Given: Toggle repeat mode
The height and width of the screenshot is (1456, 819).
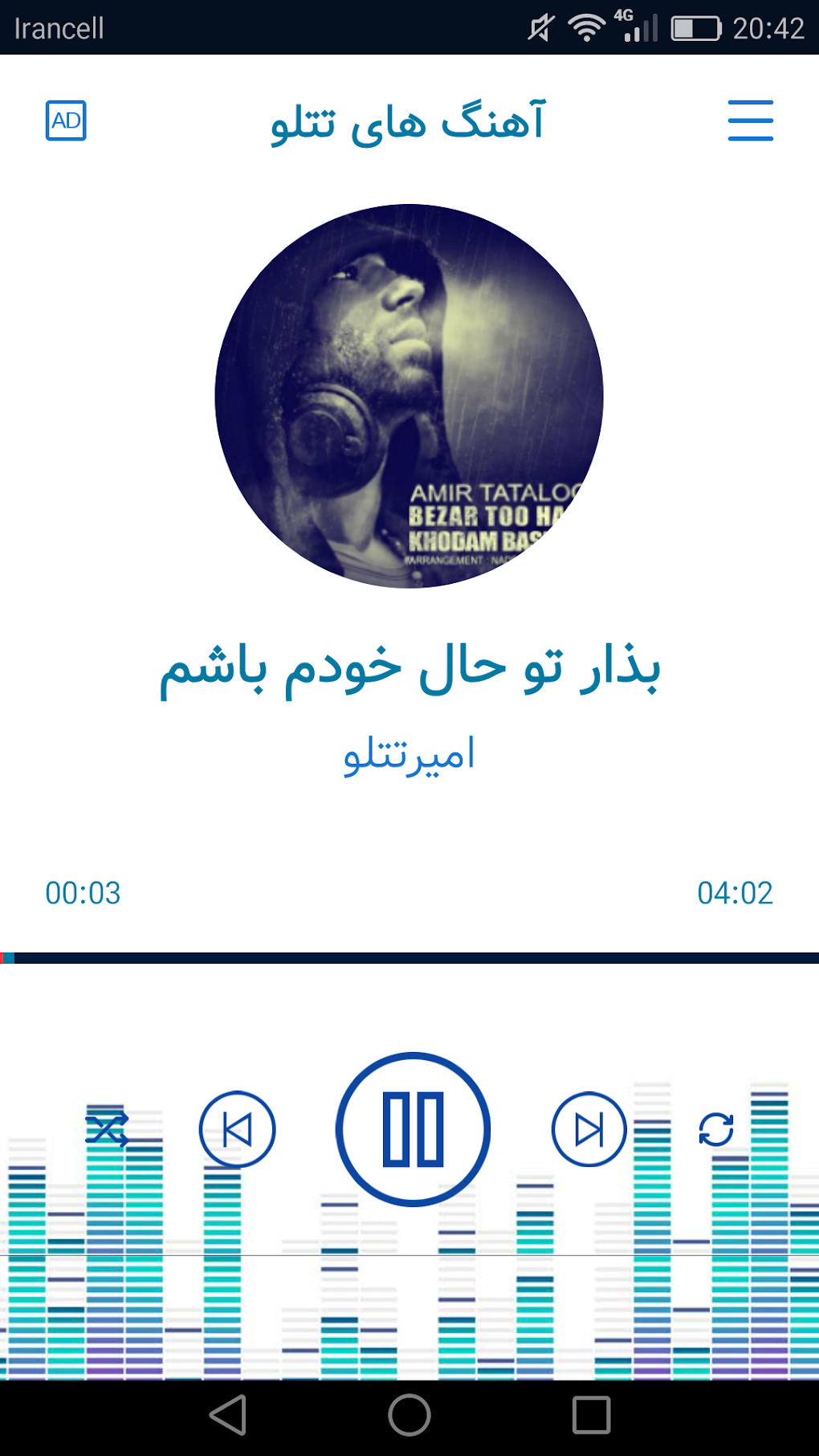Looking at the screenshot, I should (715, 1129).
